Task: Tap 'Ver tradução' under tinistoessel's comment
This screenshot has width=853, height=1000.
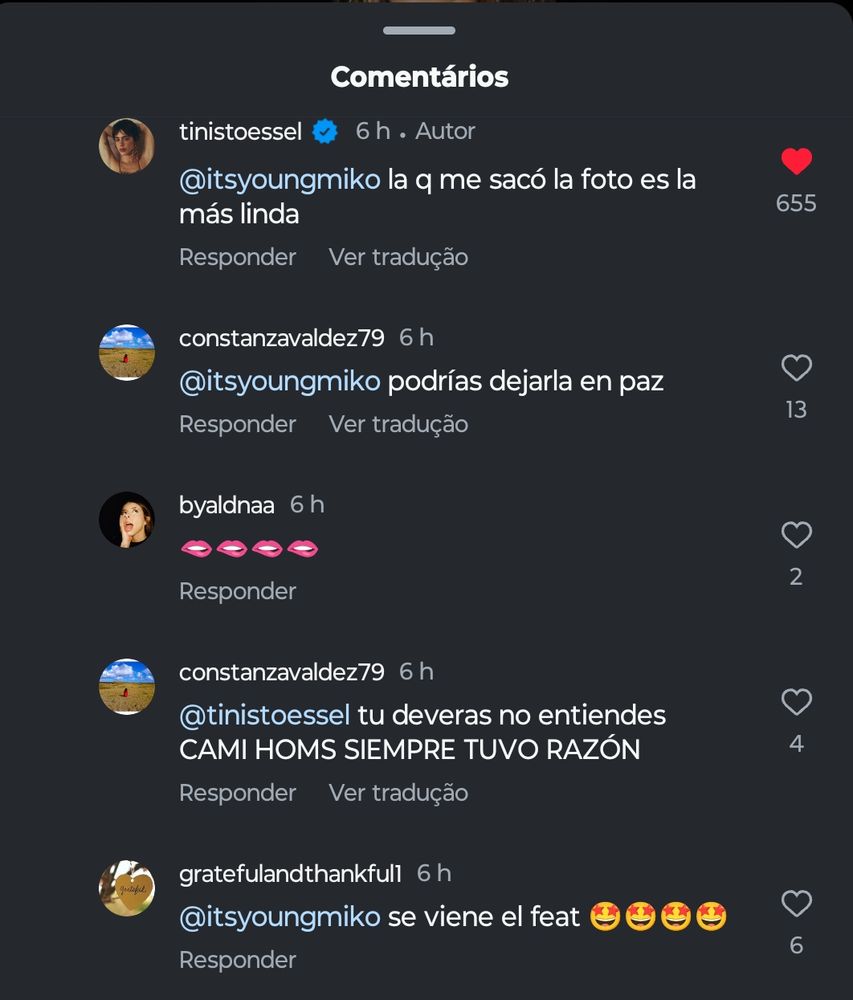Action: [x=398, y=257]
